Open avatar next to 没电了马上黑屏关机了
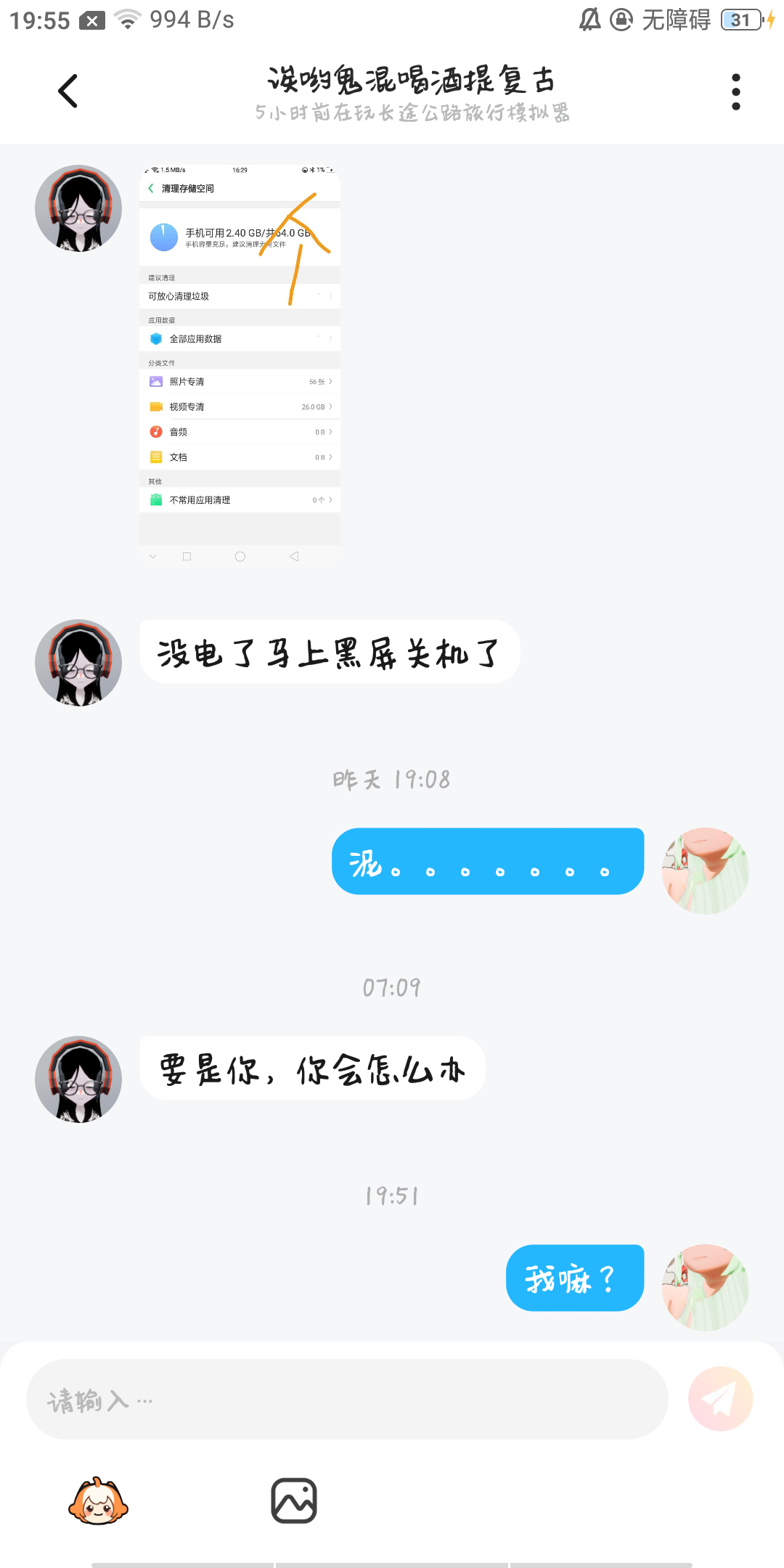Image resolution: width=784 pixels, height=1568 pixels. coord(78,663)
